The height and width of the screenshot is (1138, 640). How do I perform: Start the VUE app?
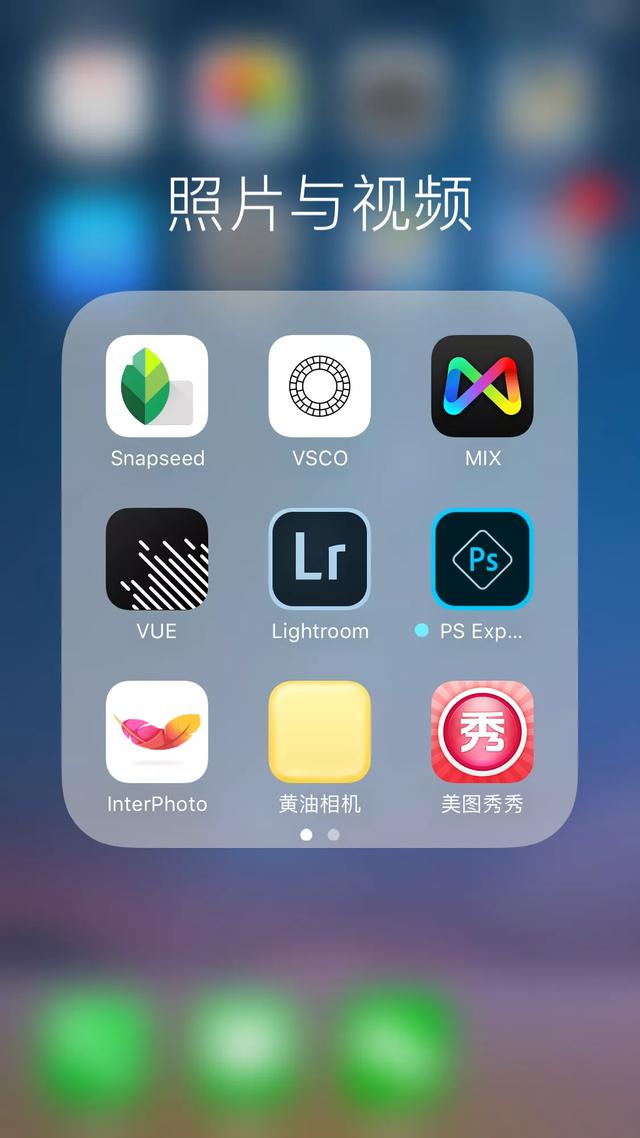(157, 559)
